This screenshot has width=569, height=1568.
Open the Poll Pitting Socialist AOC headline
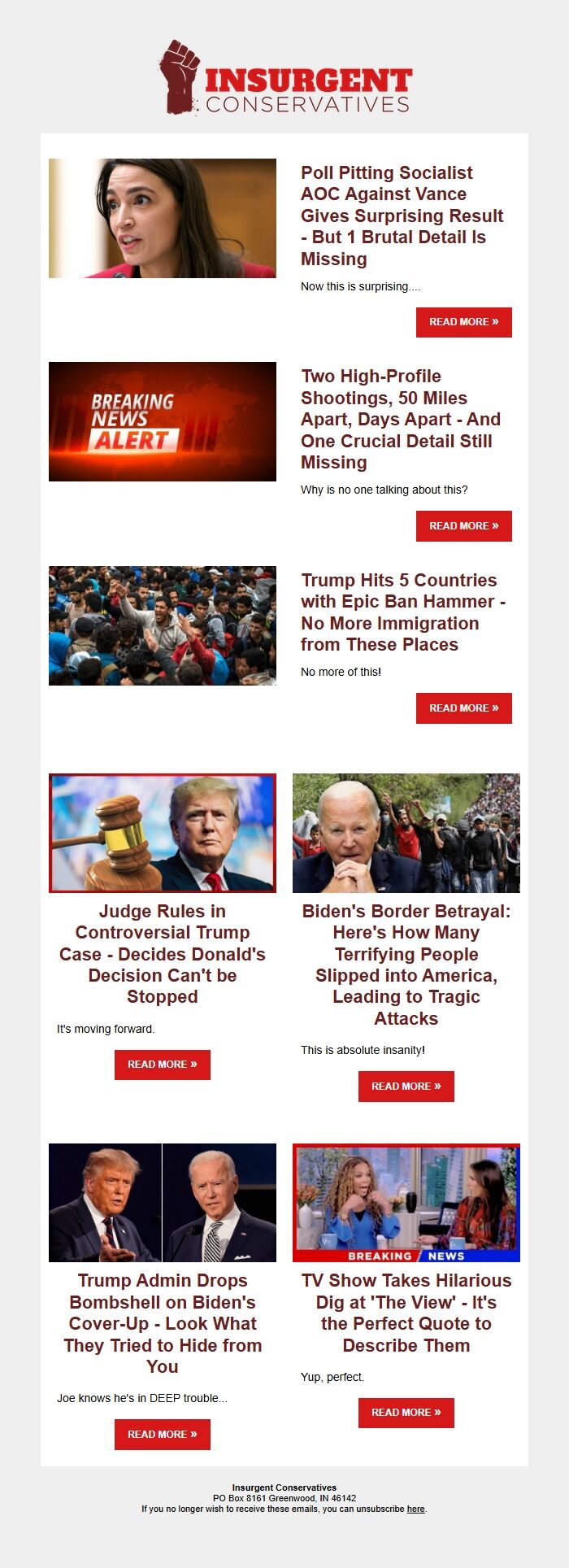point(402,216)
